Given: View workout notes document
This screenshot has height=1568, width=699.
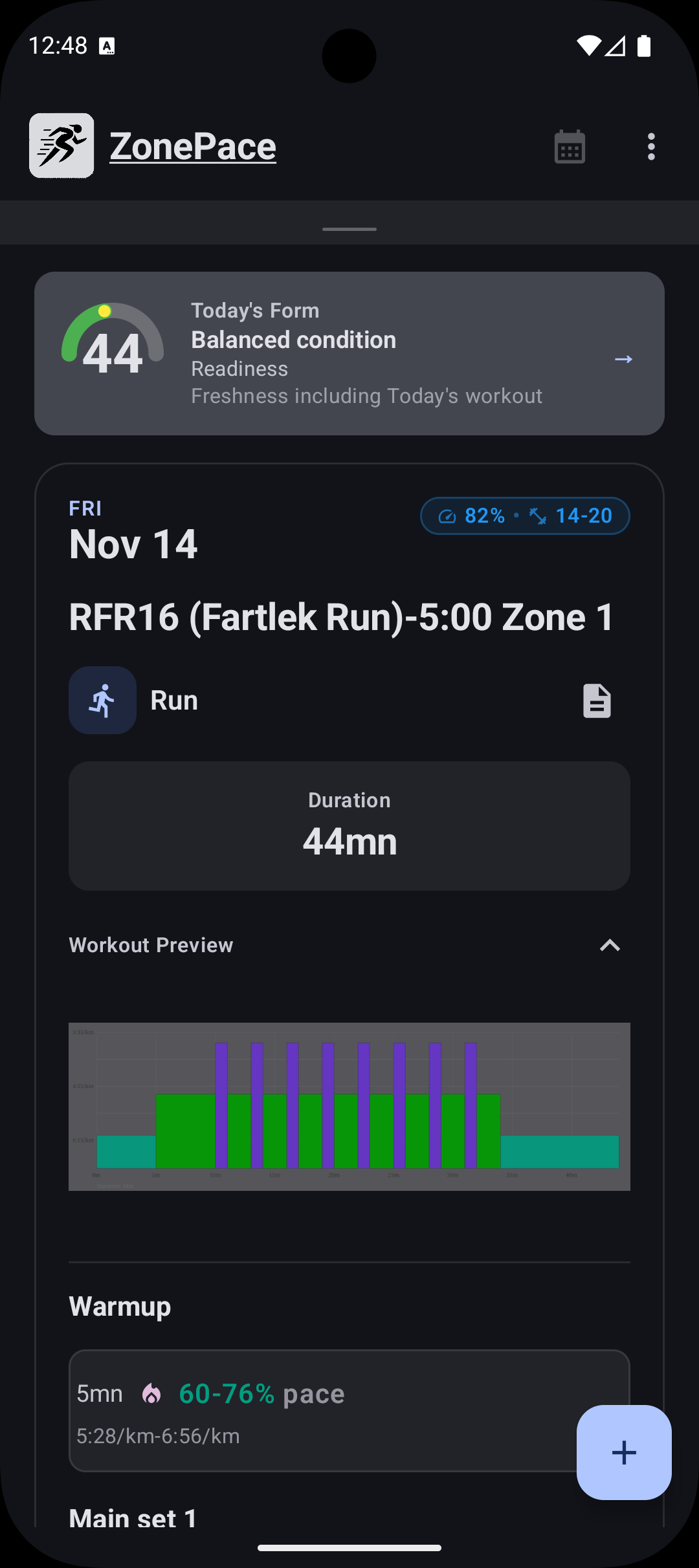Looking at the screenshot, I should pyautogui.click(x=597, y=701).
